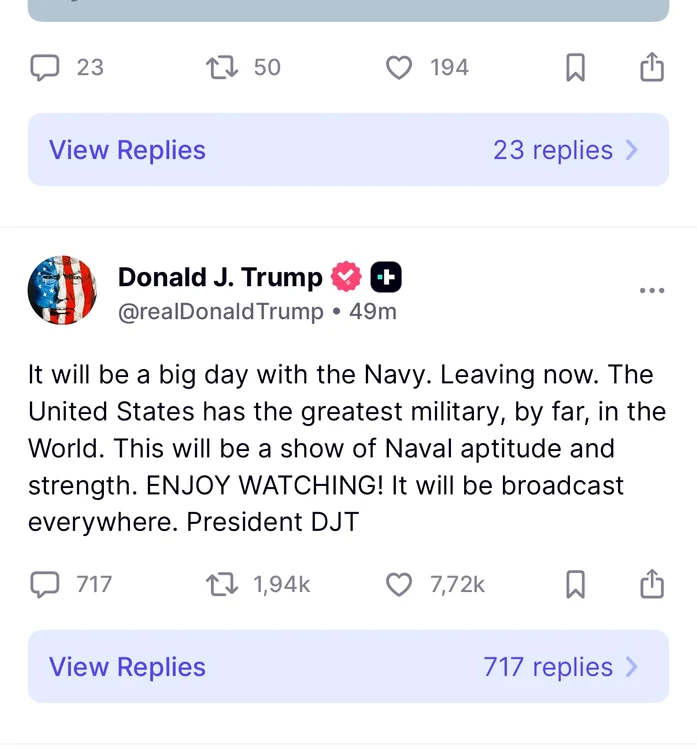View the 717 replies

pyautogui.click(x=348, y=667)
